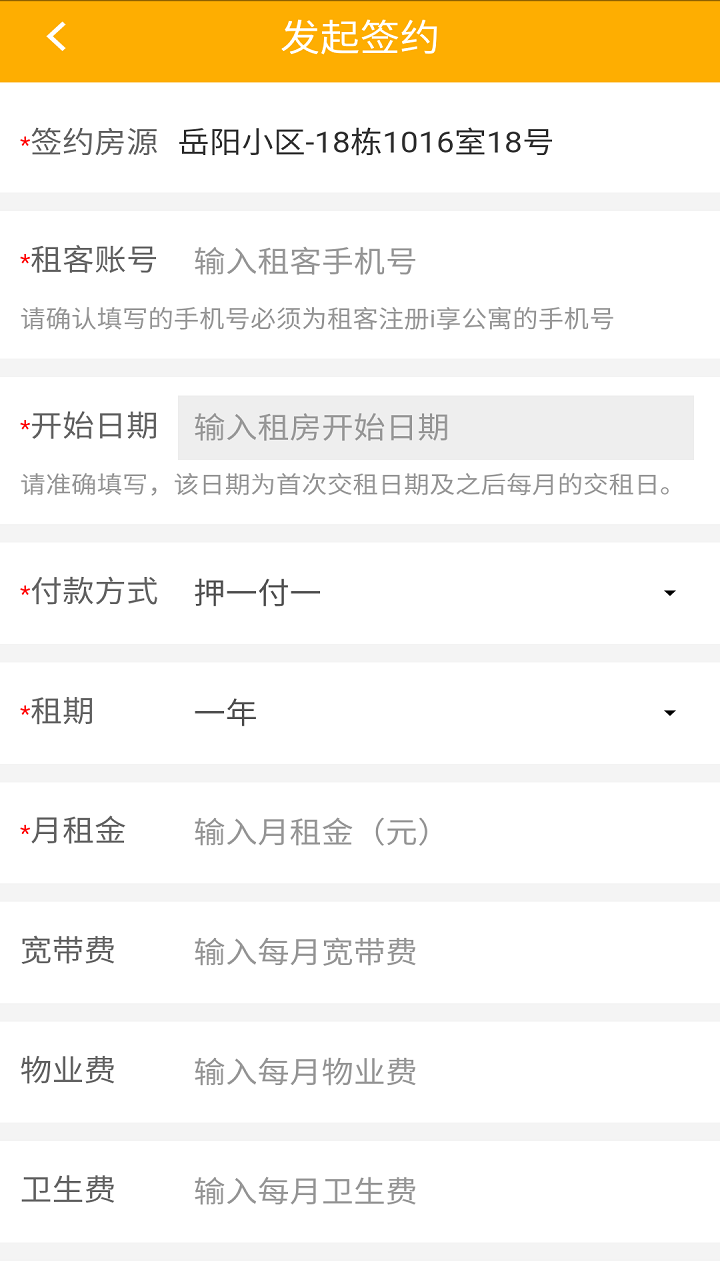Screen dimensions: 720x1280
Task: Open the rental start date picker
Action: point(436,428)
